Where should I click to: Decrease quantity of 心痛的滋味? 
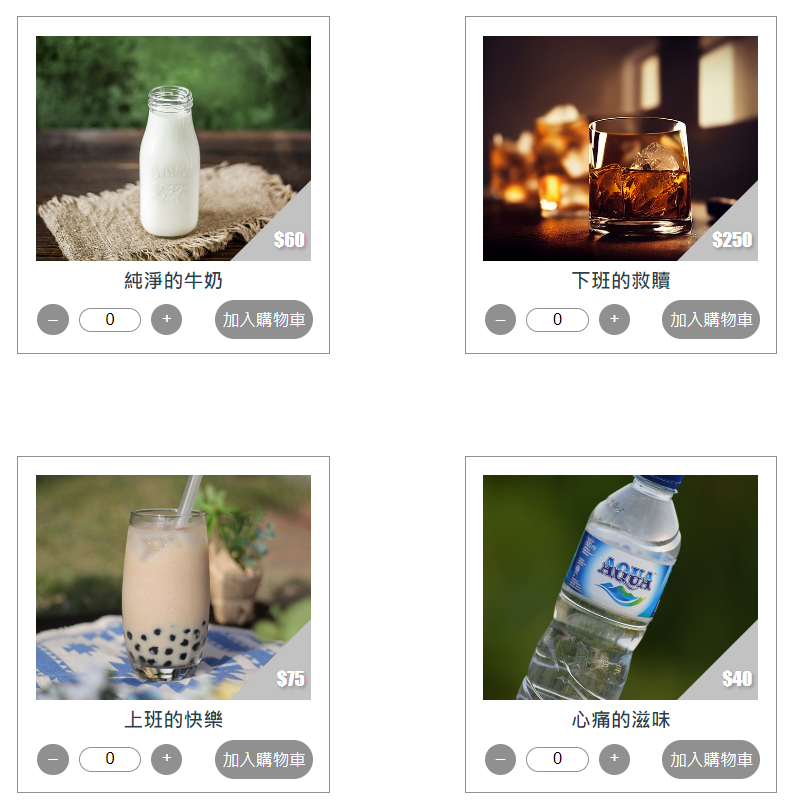pyautogui.click(x=500, y=759)
